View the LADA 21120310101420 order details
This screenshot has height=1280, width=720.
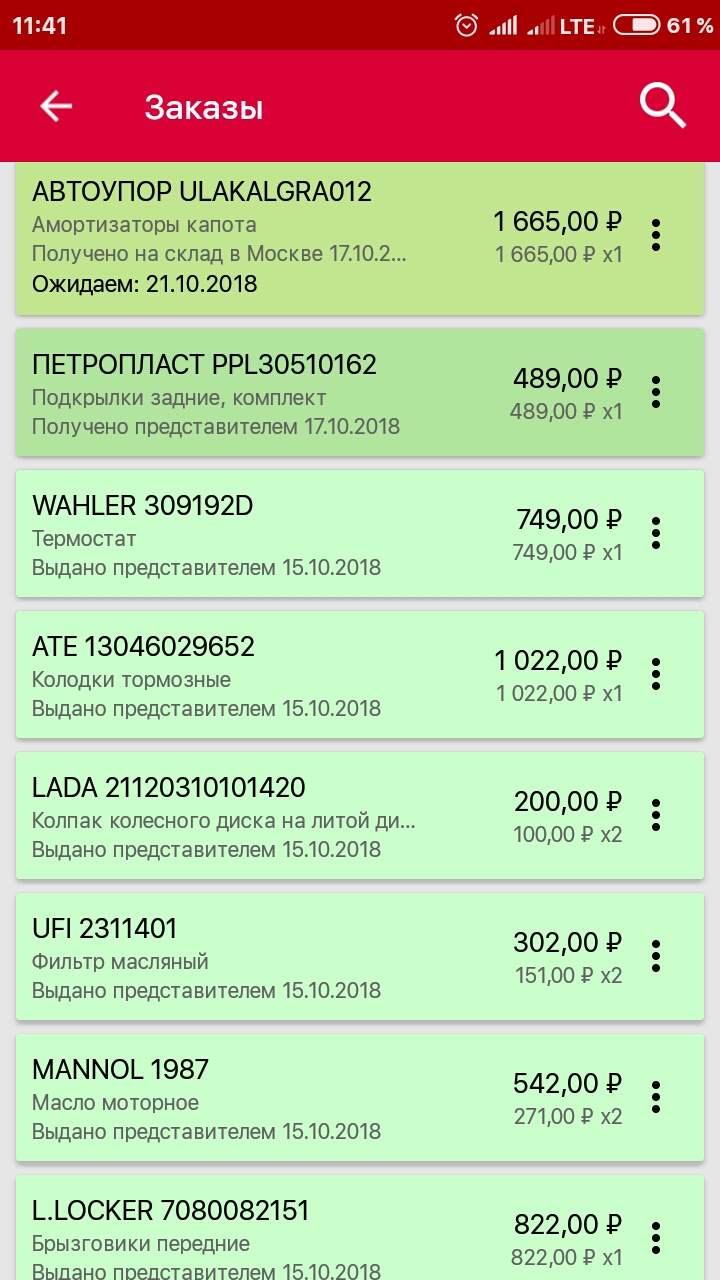[x=360, y=815]
